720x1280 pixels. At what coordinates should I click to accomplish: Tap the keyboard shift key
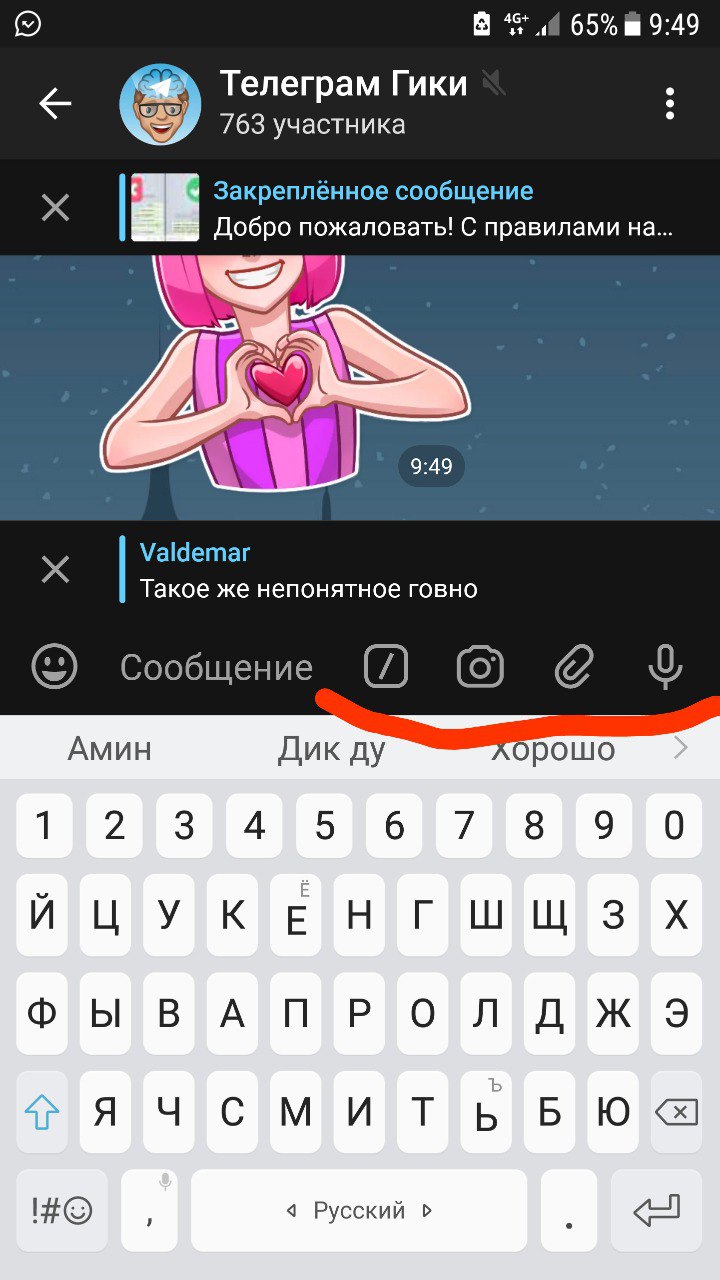pos(42,1112)
